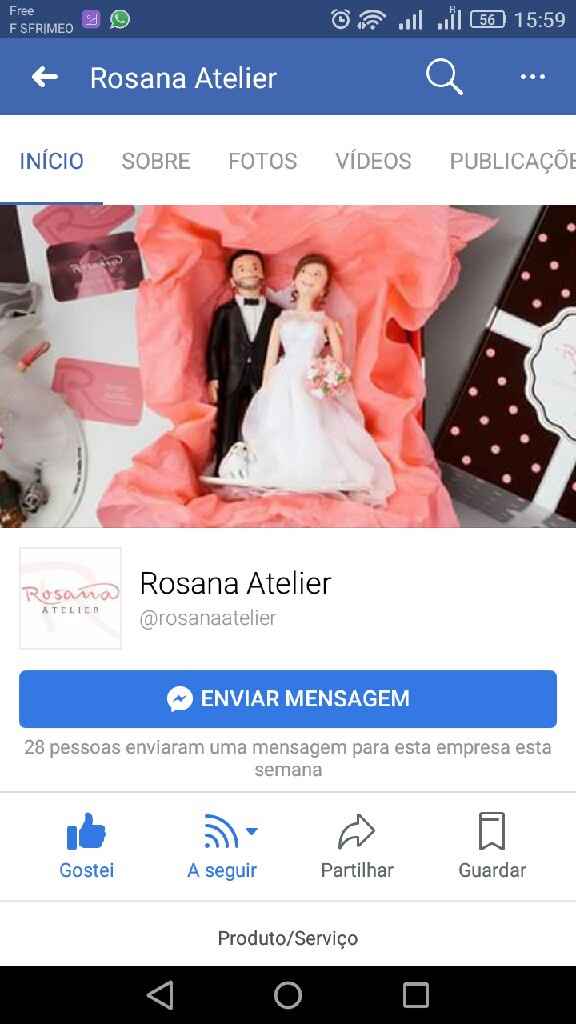Open the search magnifier icon
Image resolution: width=576 pixels, height=1024 pixels.
tap(444, 77)
